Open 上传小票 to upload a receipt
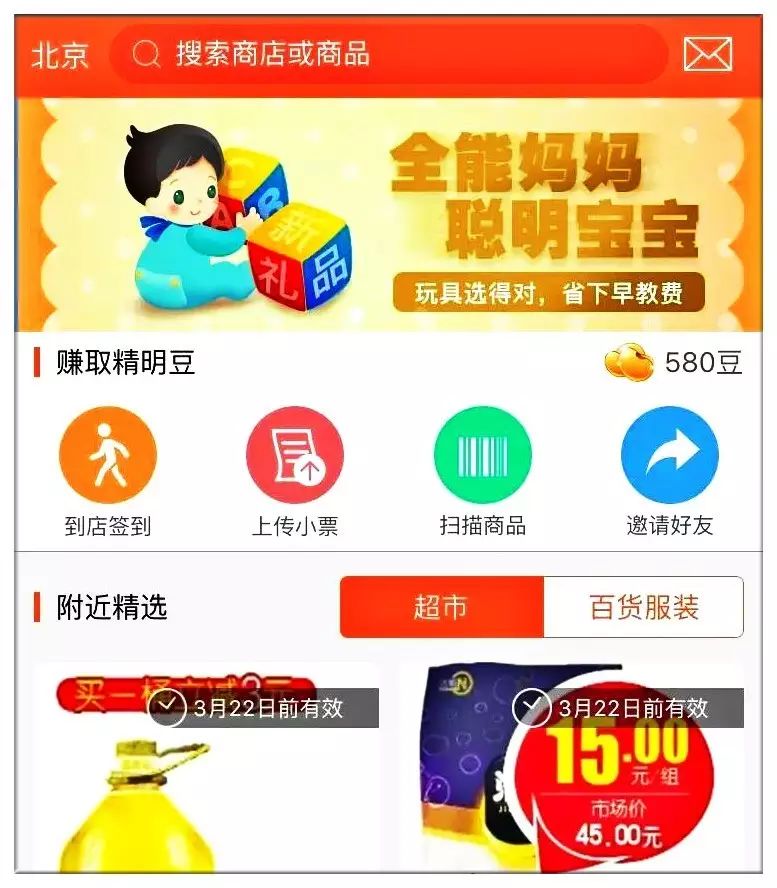The width and height of the screenshot is (777, 888). pos(295,470)
